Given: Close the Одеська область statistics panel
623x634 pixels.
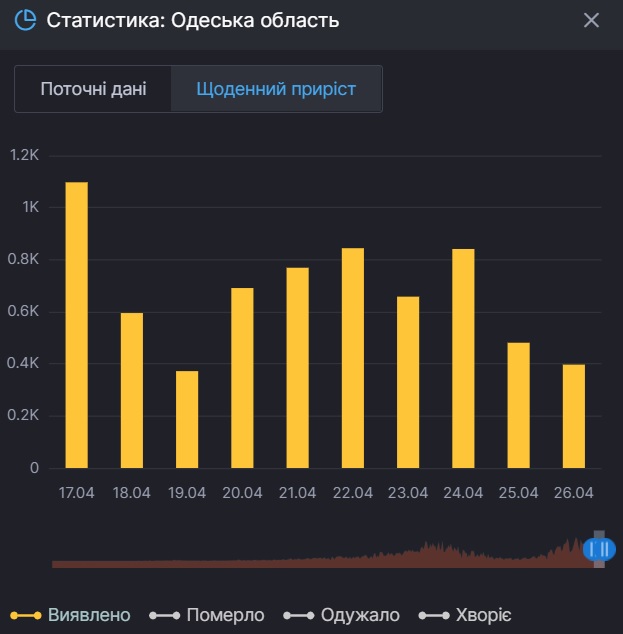Looking at the screenshot, I should 591,20.
